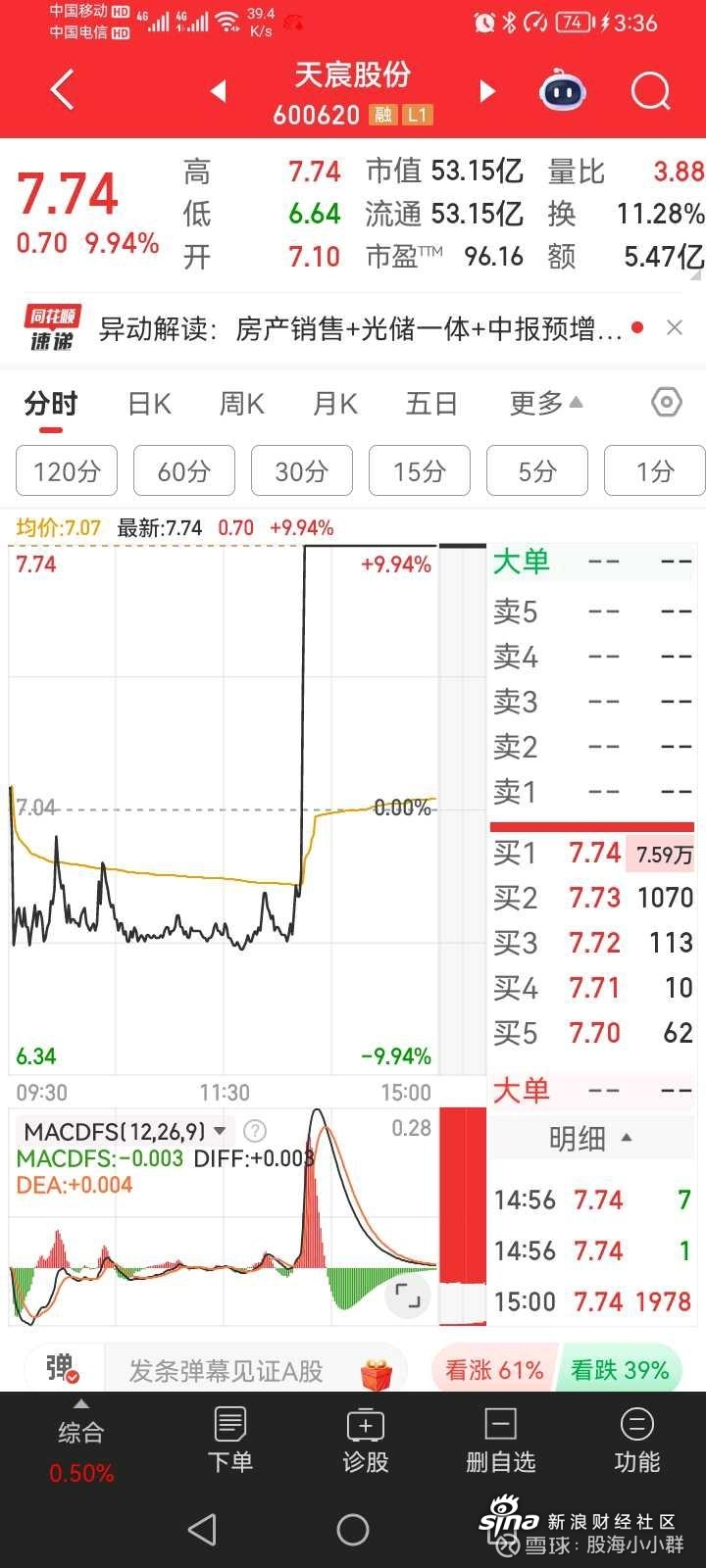The height and width of the screenshot is (1568, 706).
Task: Switch to the previous stock
Action: (x=219, y=92)
